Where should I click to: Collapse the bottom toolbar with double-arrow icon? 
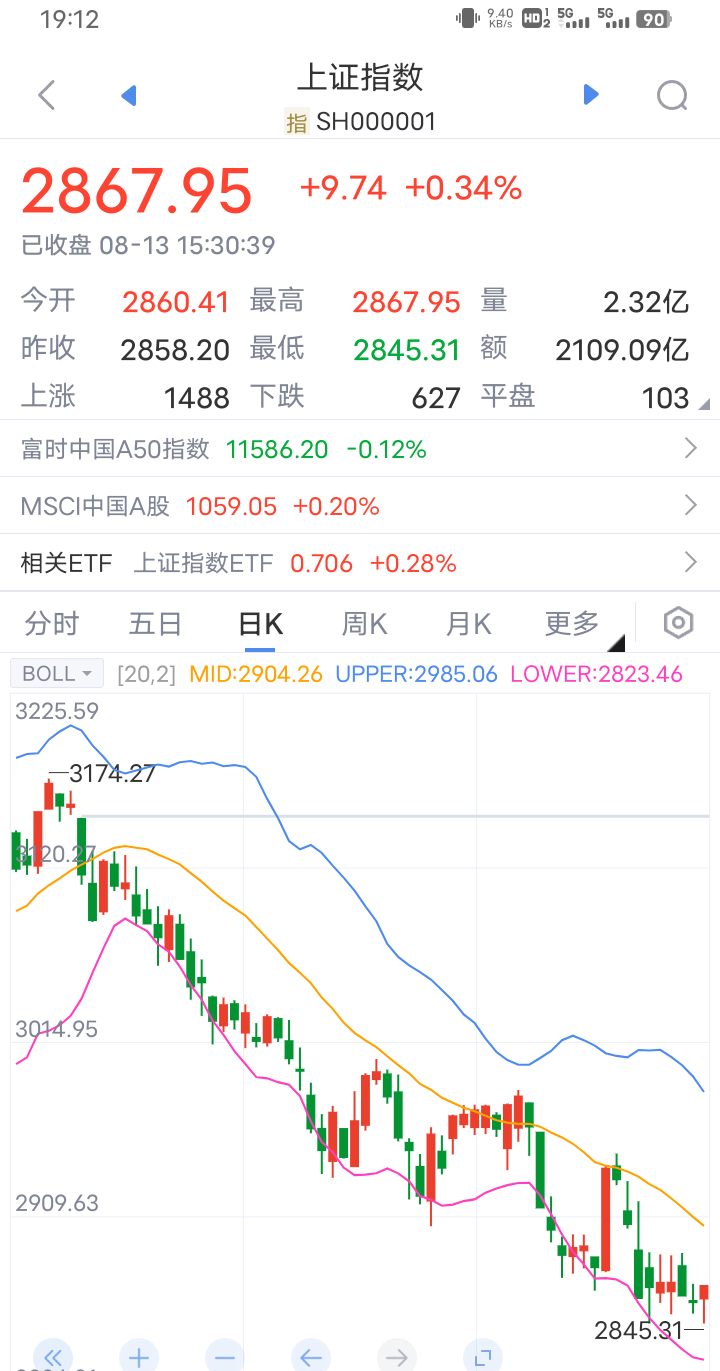tap(52, 1356)
